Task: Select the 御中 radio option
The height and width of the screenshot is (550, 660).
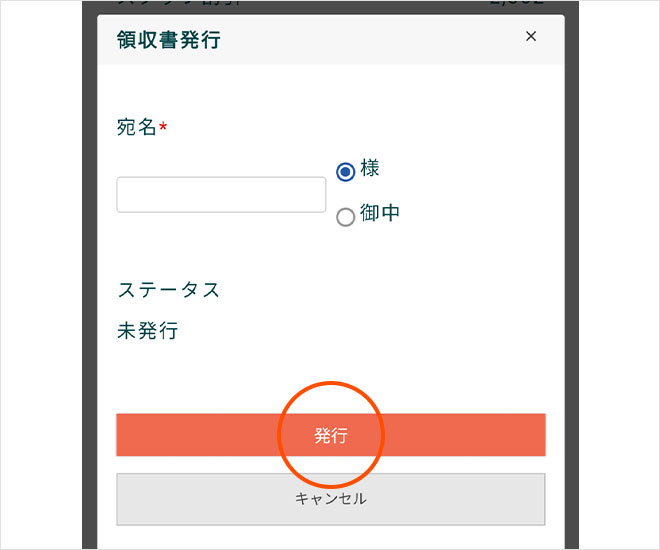Action: pos(346,217)
